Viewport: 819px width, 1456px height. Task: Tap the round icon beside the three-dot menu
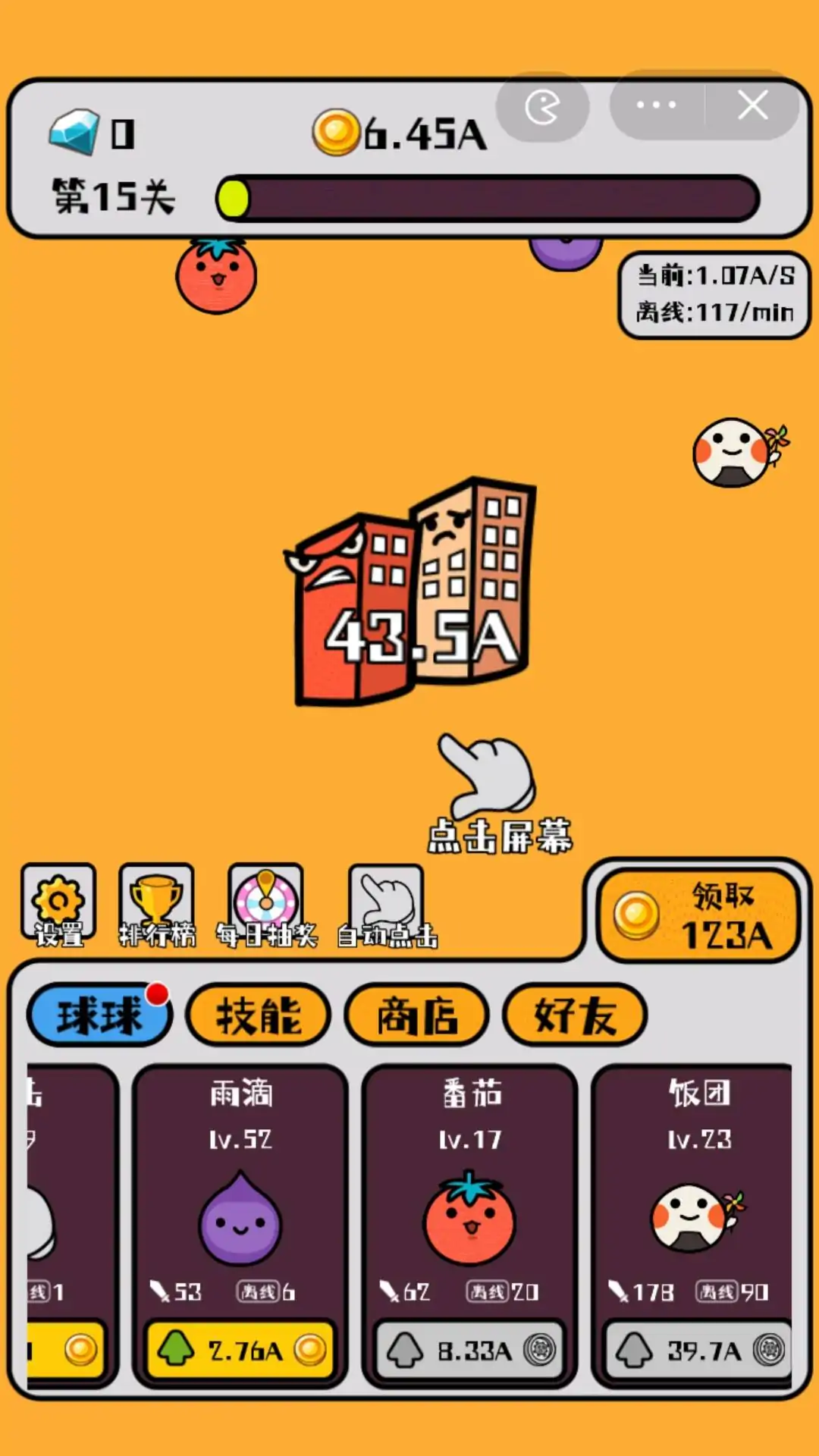pos(542,107)
